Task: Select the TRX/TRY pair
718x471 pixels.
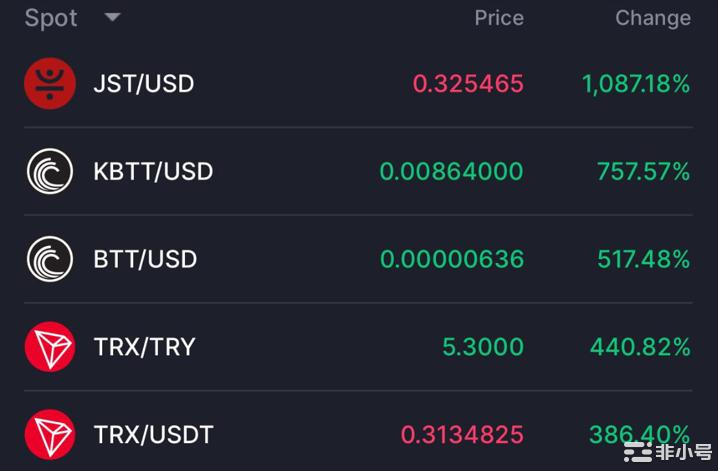Action: [x=144, y=348]
